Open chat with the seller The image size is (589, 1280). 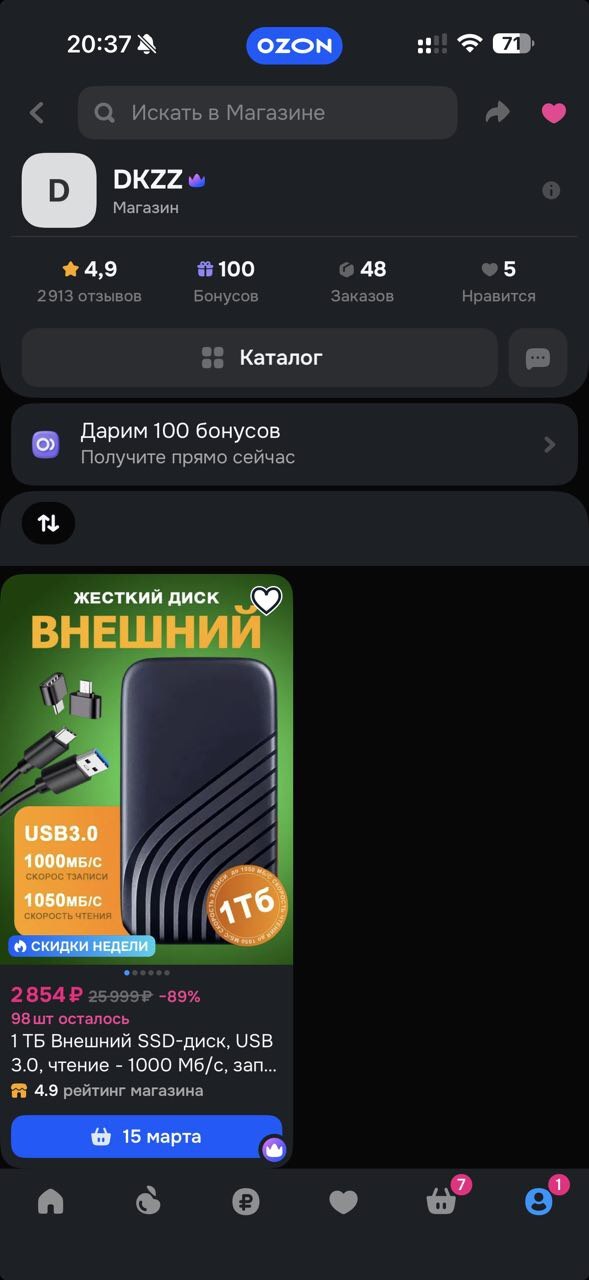[538, 358]
